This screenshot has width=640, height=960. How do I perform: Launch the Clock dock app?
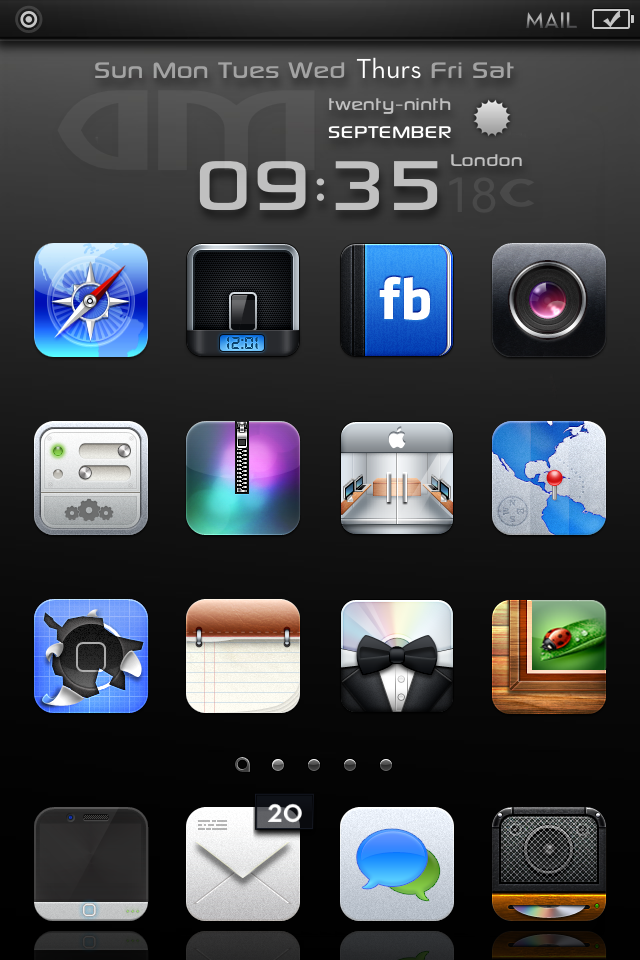pos(243,300)
